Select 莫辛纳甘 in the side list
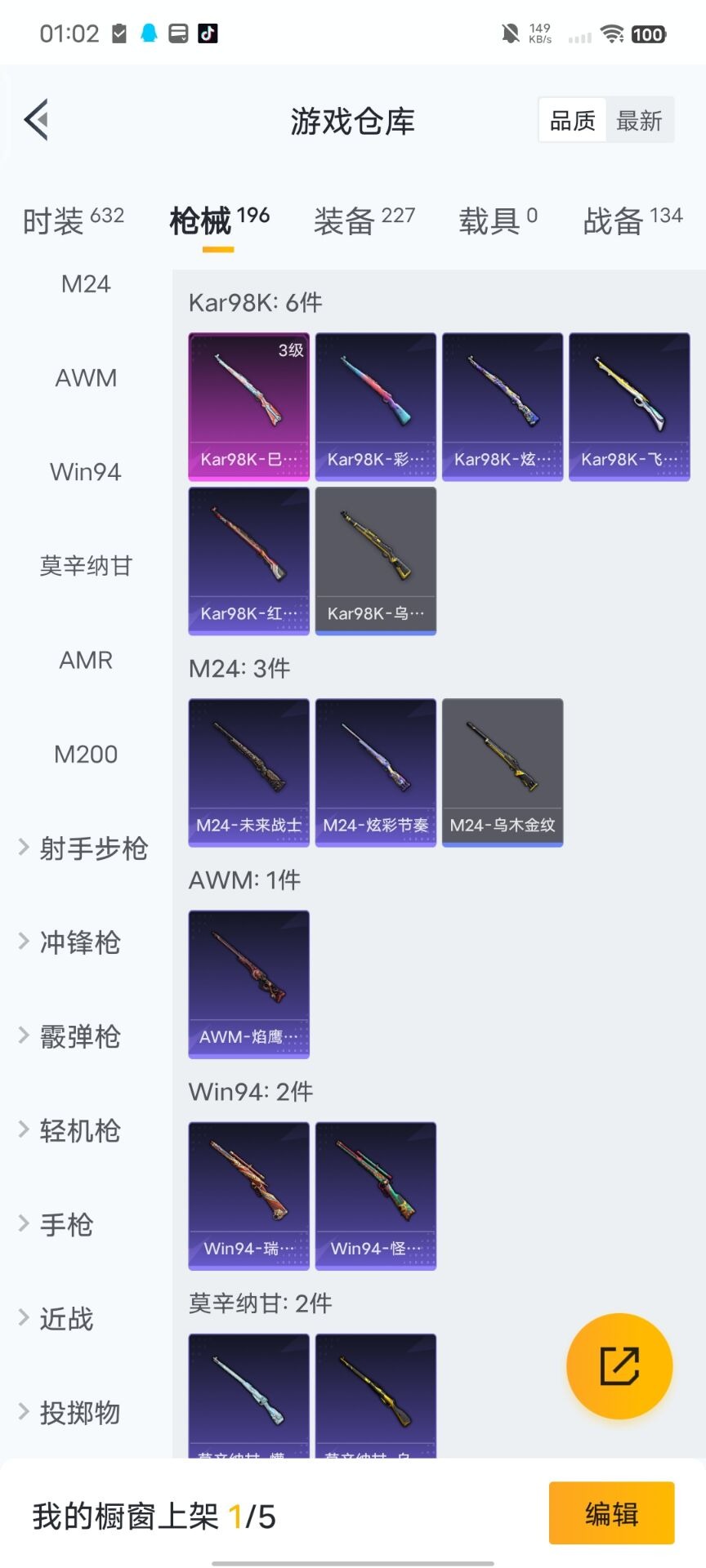The width and height of the screenshot is (706, 1568). [86, 566]
